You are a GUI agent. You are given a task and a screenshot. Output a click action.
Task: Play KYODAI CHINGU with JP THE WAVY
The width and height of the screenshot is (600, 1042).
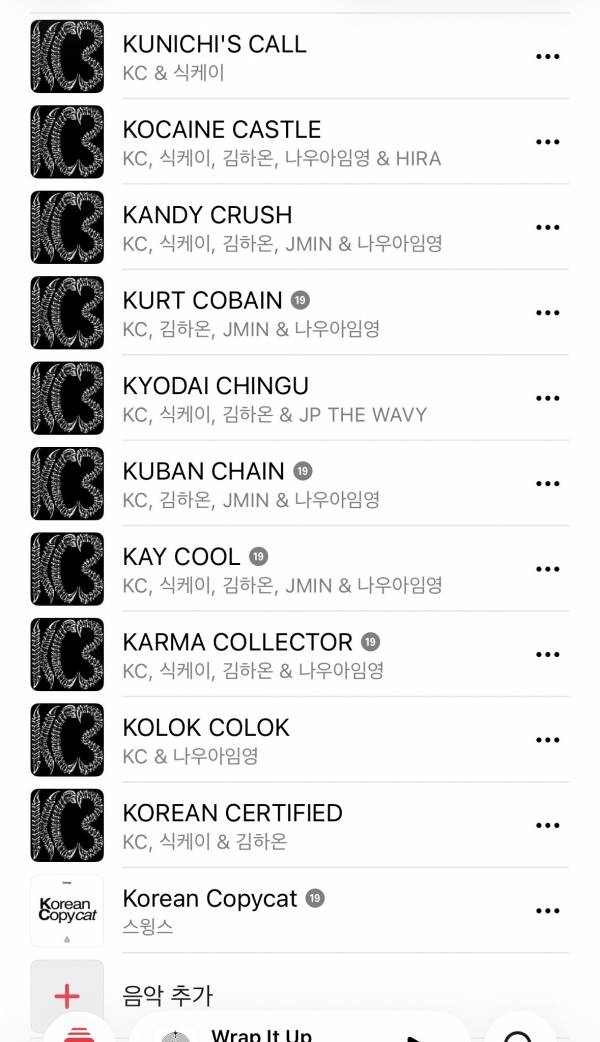(x=215, y=398)
